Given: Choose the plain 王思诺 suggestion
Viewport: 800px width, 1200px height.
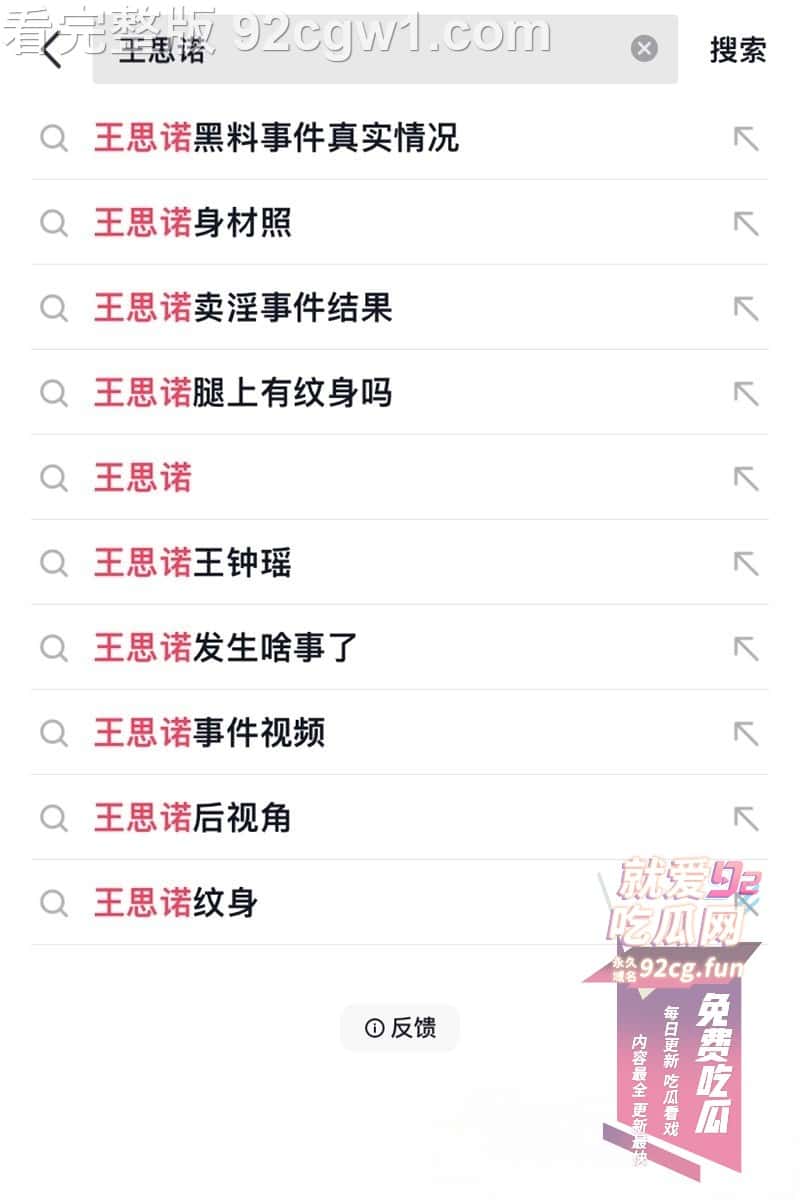Looking at the screenshot, I should (x=143, y=478).
